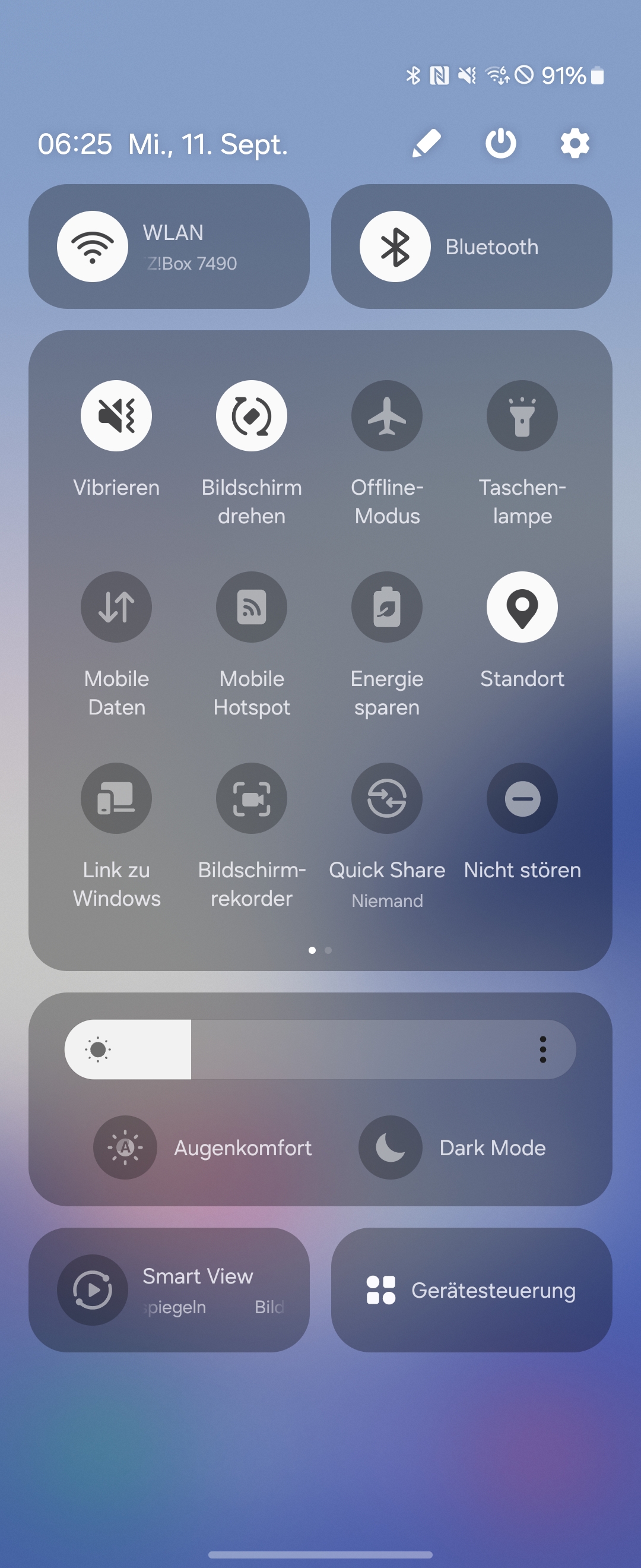Enable Nicht stören
Image resolution: width=641 pixels, height=1568 pixels.
coord(522,798)
